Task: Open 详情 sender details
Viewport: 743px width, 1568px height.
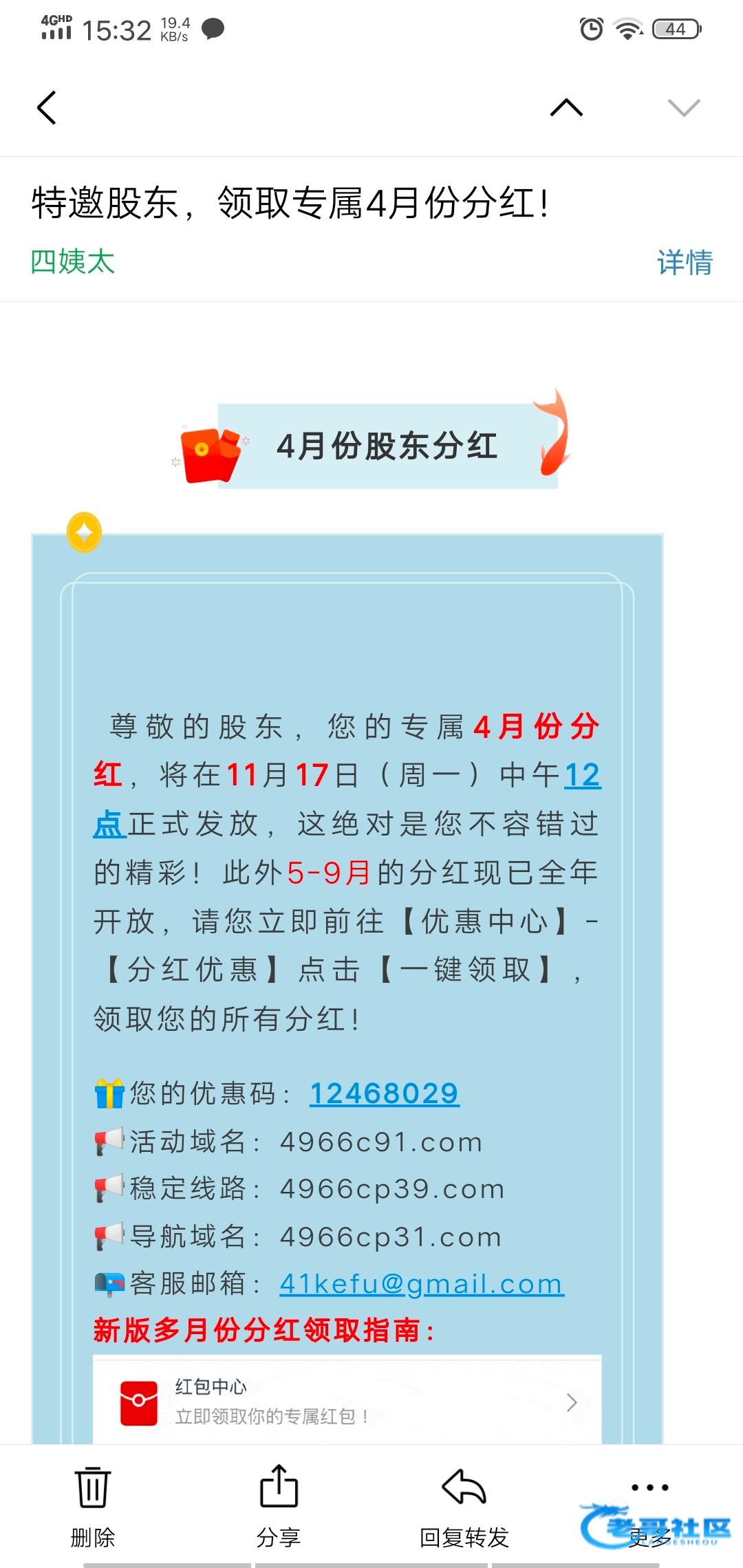Action: (x=684, y=263)
